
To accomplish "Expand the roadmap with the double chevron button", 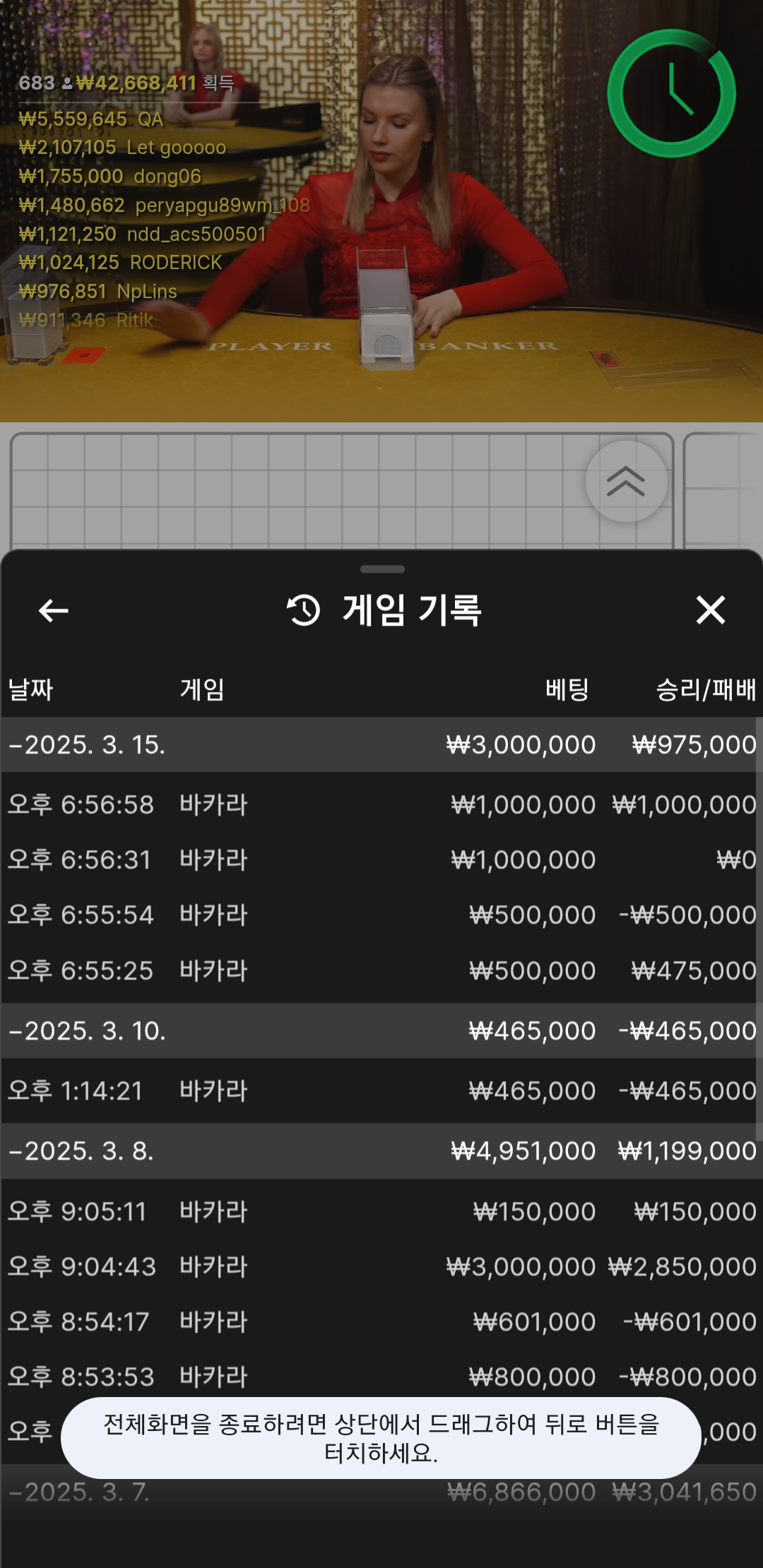I will point(626,482).
